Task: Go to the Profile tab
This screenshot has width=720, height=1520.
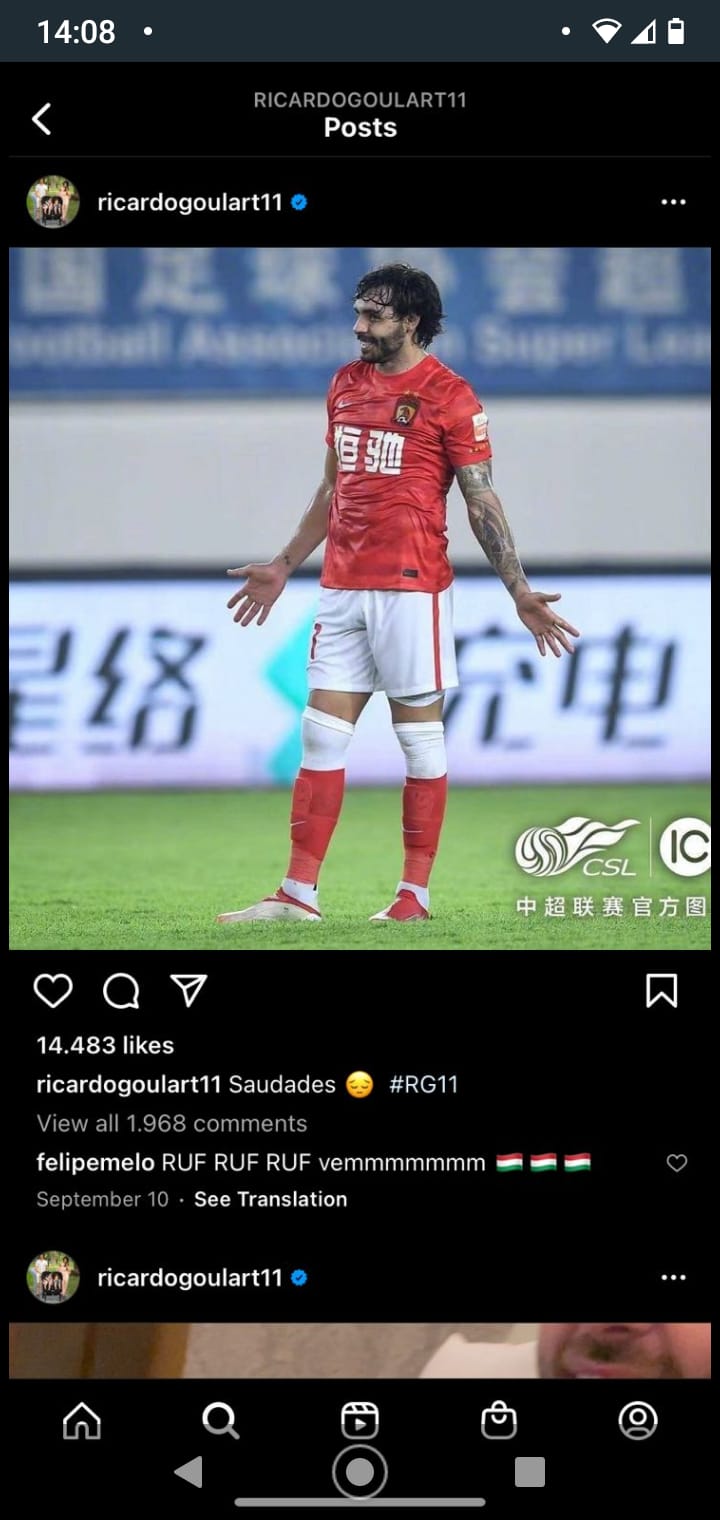Action: tap(638, 1420)
